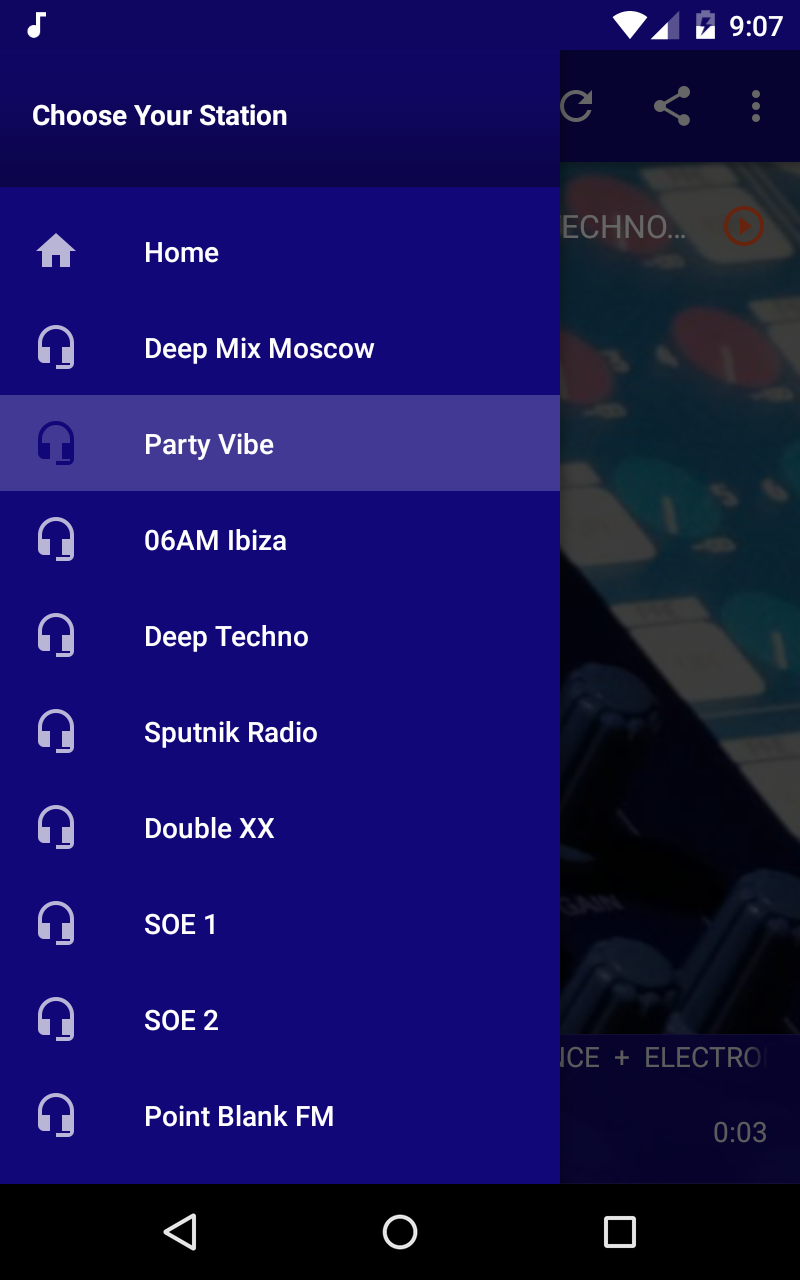Viewport: 800px width, 1280px height.
Task: Tap the headphones icon next to SOE 1
Action: coord(57,924)
